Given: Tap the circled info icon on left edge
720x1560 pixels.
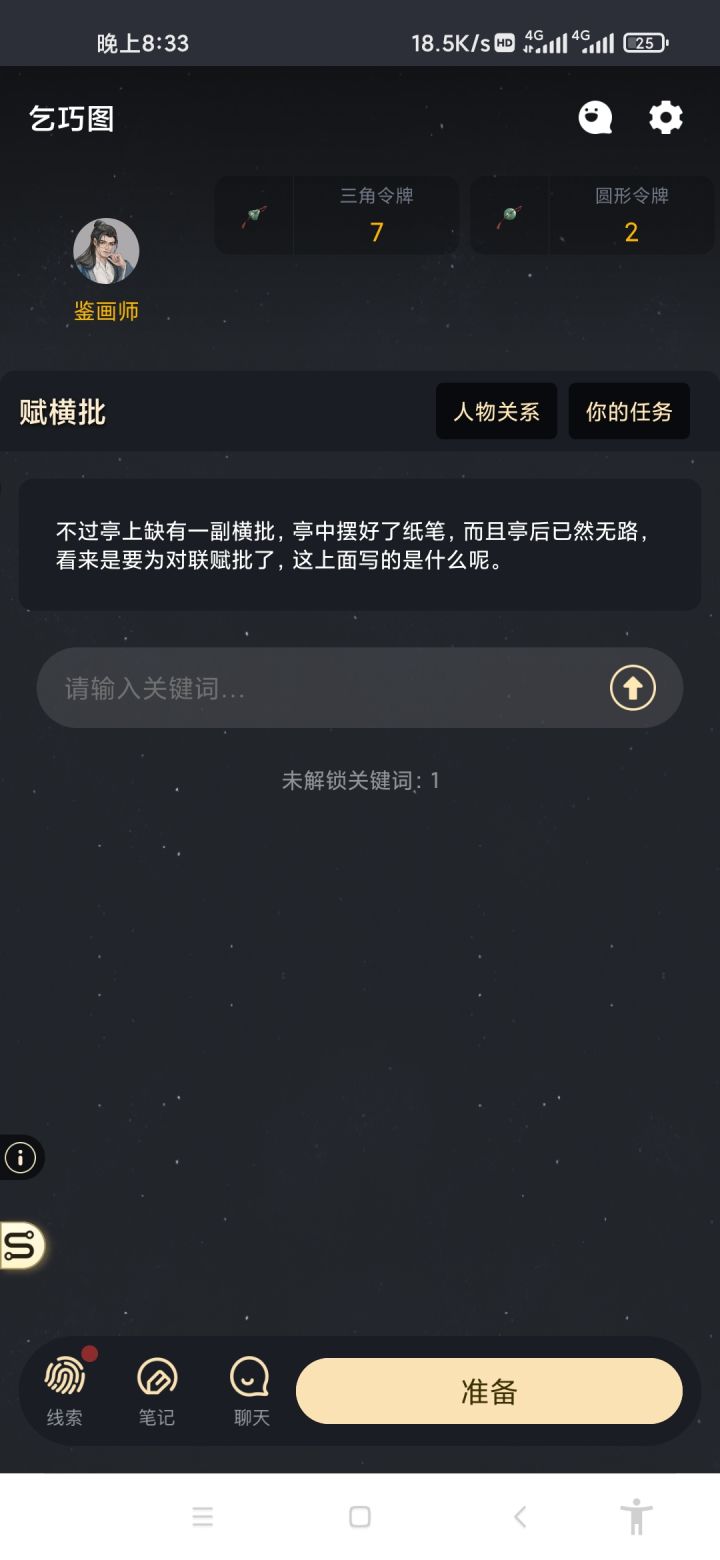Looking at the screenshot, I should point(18,1157).
